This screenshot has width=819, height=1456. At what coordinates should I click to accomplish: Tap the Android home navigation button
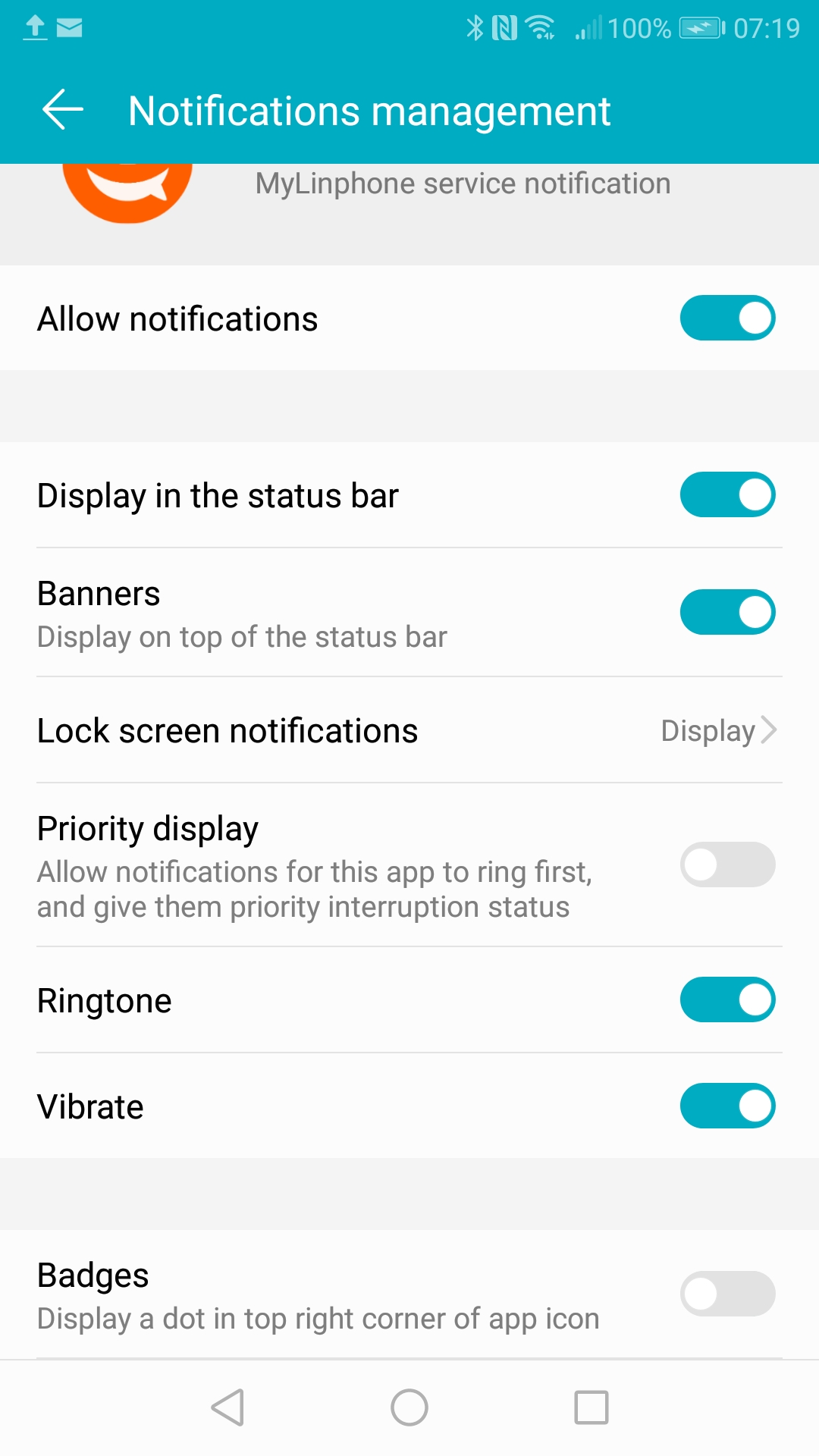(409, 1407)
